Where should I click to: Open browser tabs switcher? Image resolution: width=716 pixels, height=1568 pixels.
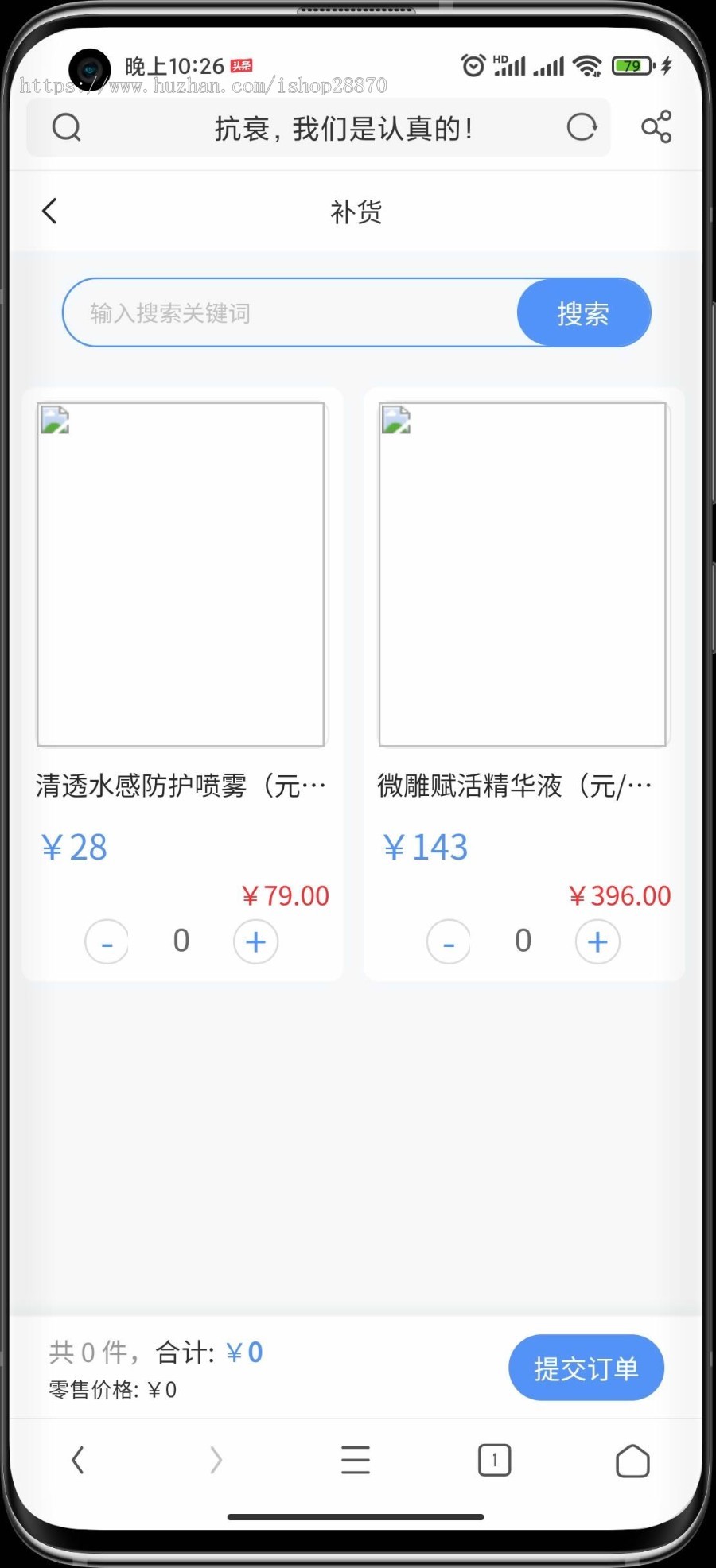click(x=494, y=1461)
